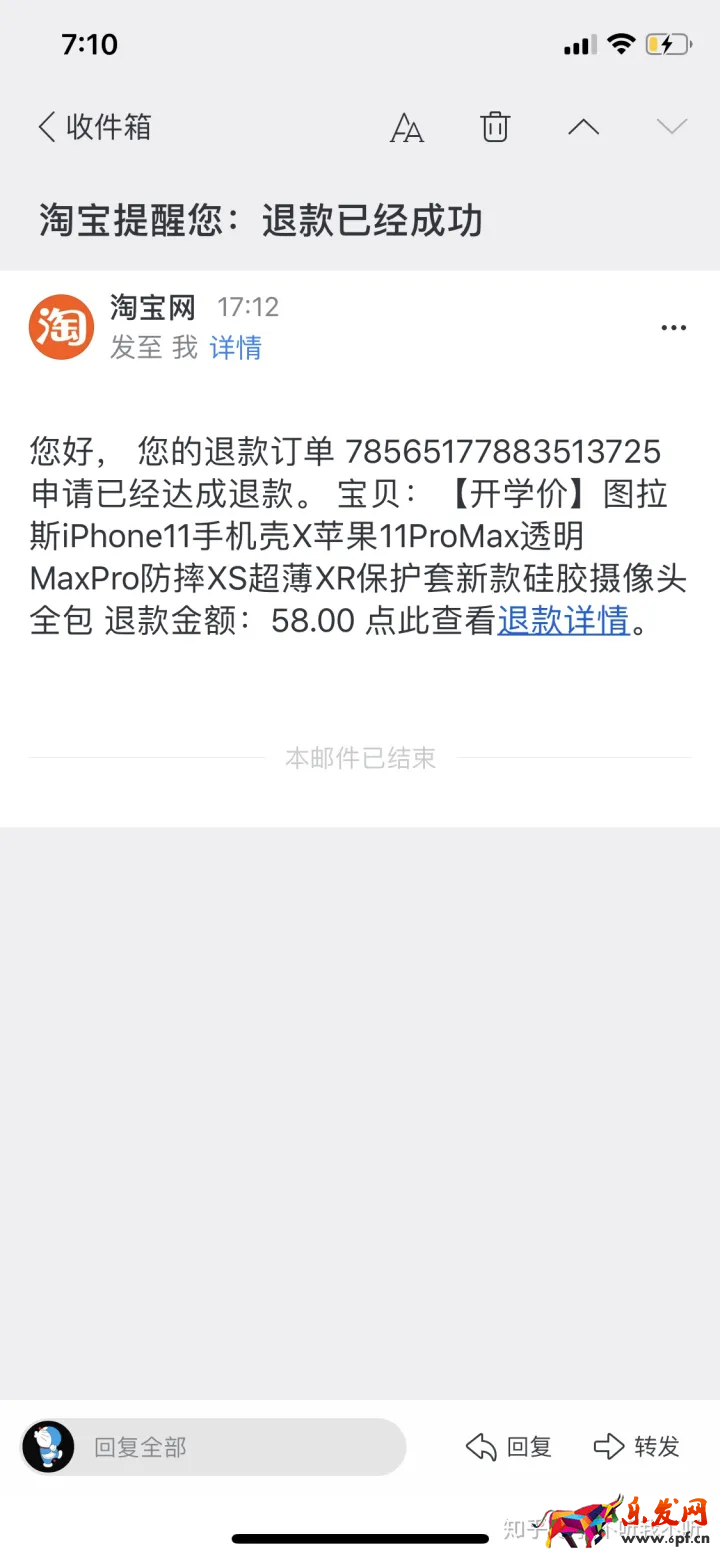The height and width of the screenshot is (1559, 720).
Task: Go to previous email with up arrow
Action: [583, 127]
